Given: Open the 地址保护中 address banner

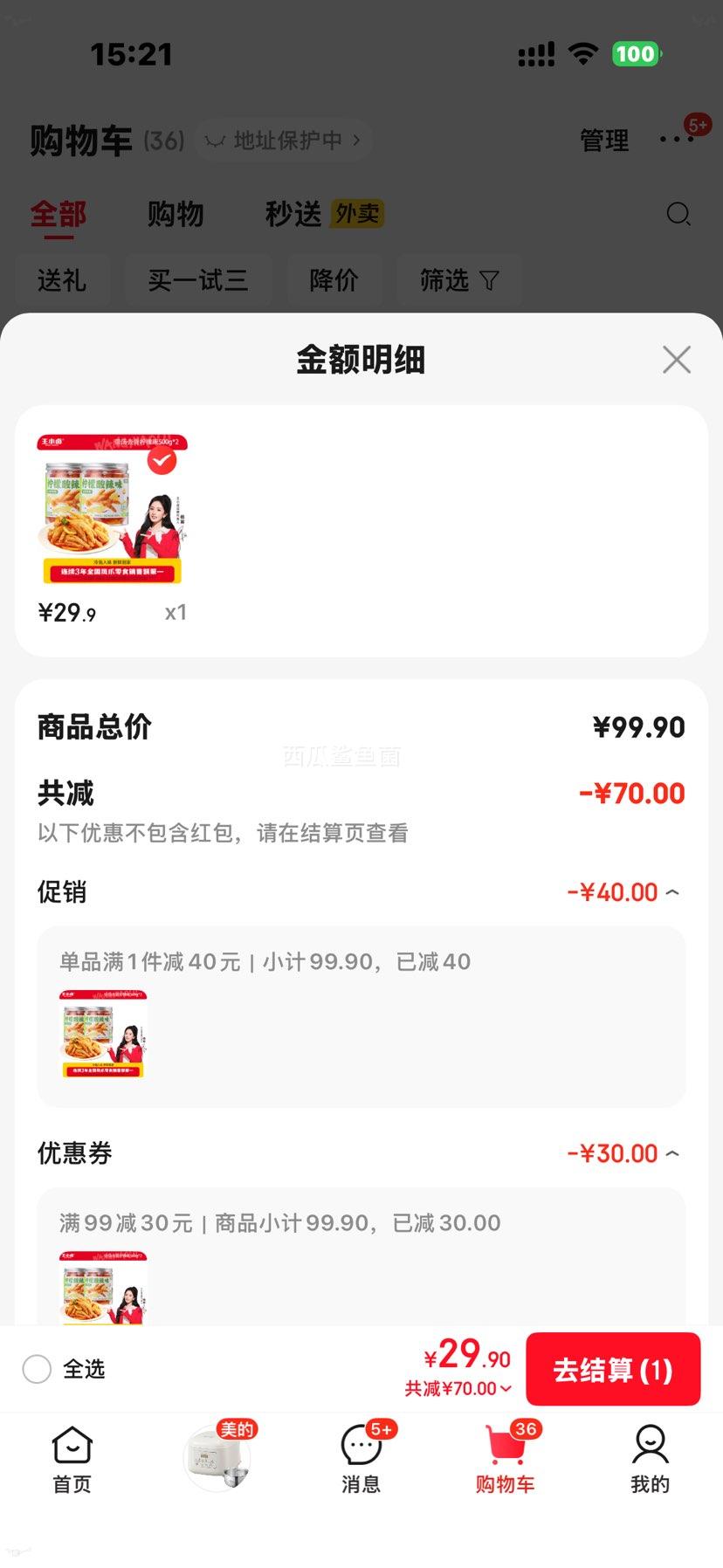Looking at the screenshot, I should click(282, 140).
